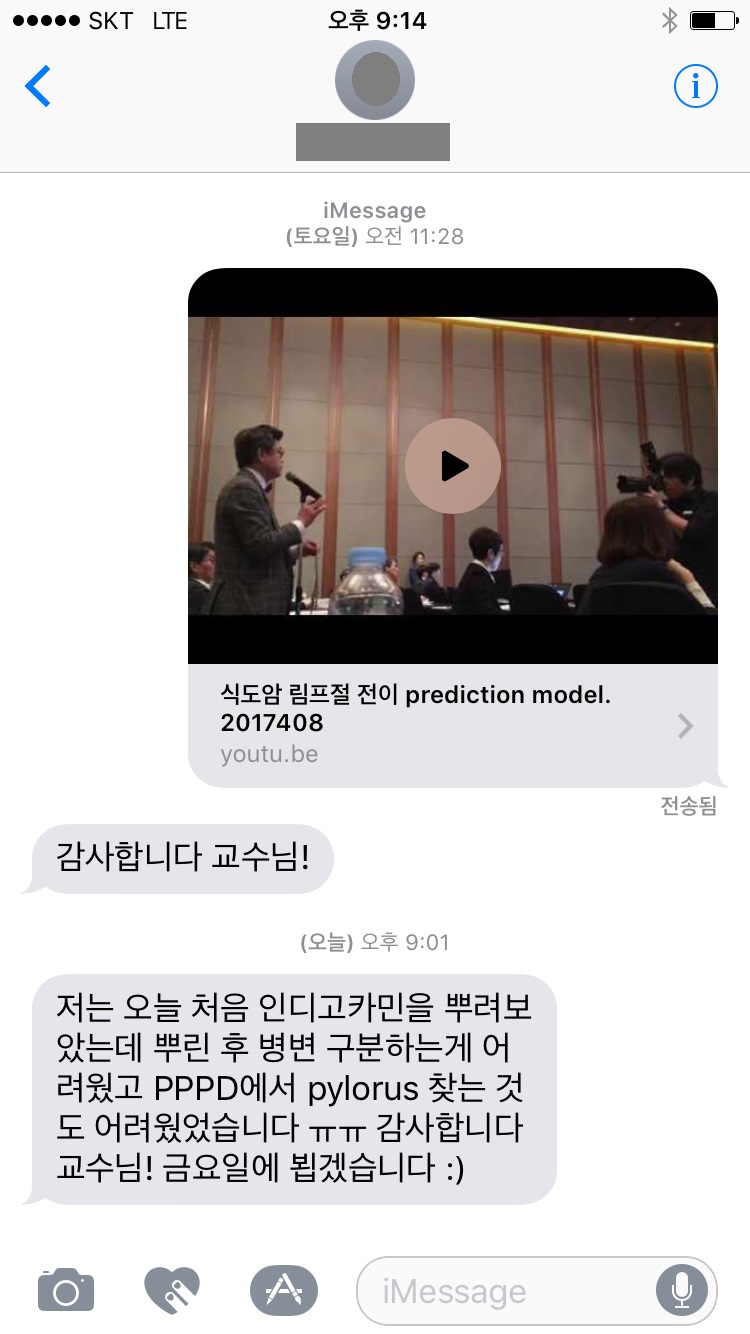Go back to the message list
Image resolution: width=750 pixels, height=1334 pixels.
click(38, 87)
